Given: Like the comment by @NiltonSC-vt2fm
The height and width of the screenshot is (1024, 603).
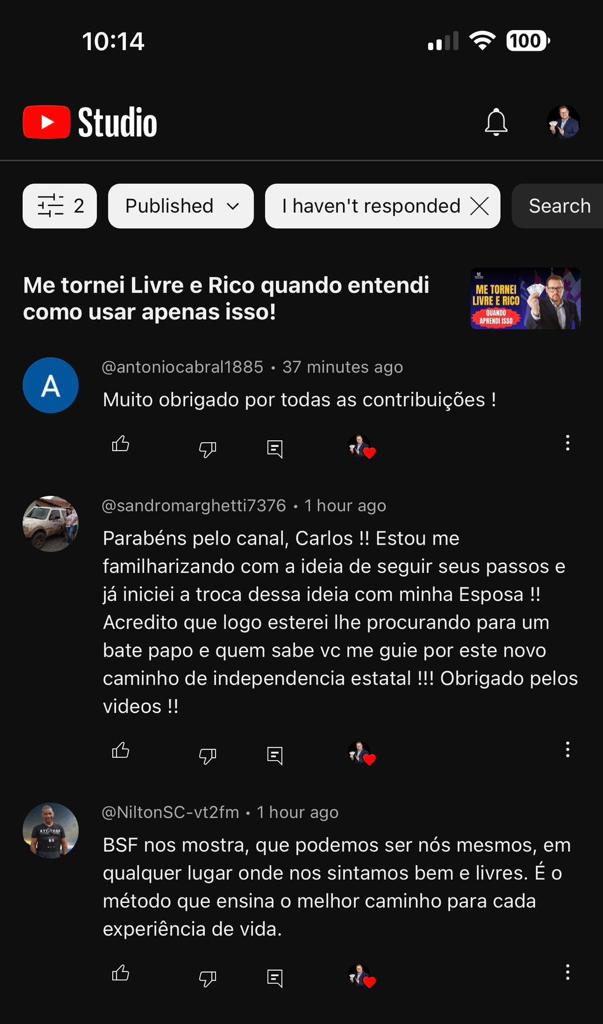Looking at the screenshot, I should [x=121, y=974].
